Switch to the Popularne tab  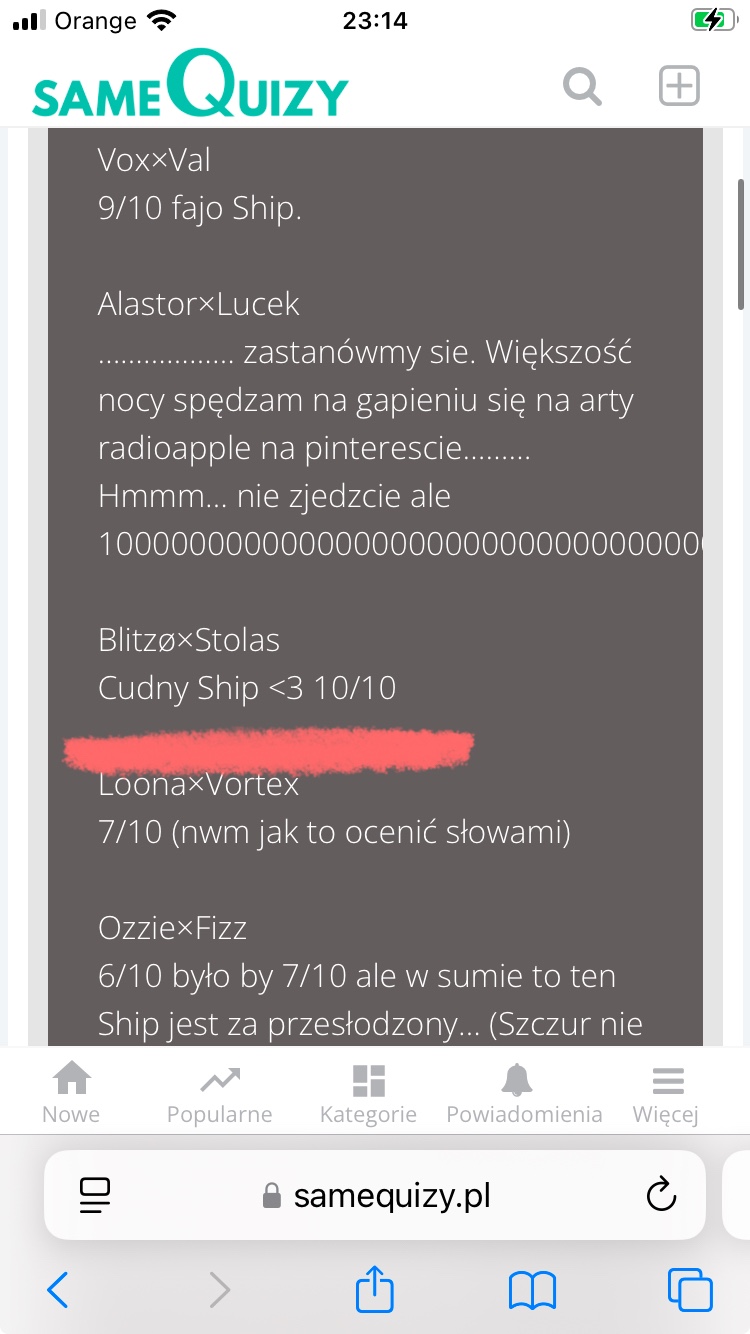coord(219,1093)
